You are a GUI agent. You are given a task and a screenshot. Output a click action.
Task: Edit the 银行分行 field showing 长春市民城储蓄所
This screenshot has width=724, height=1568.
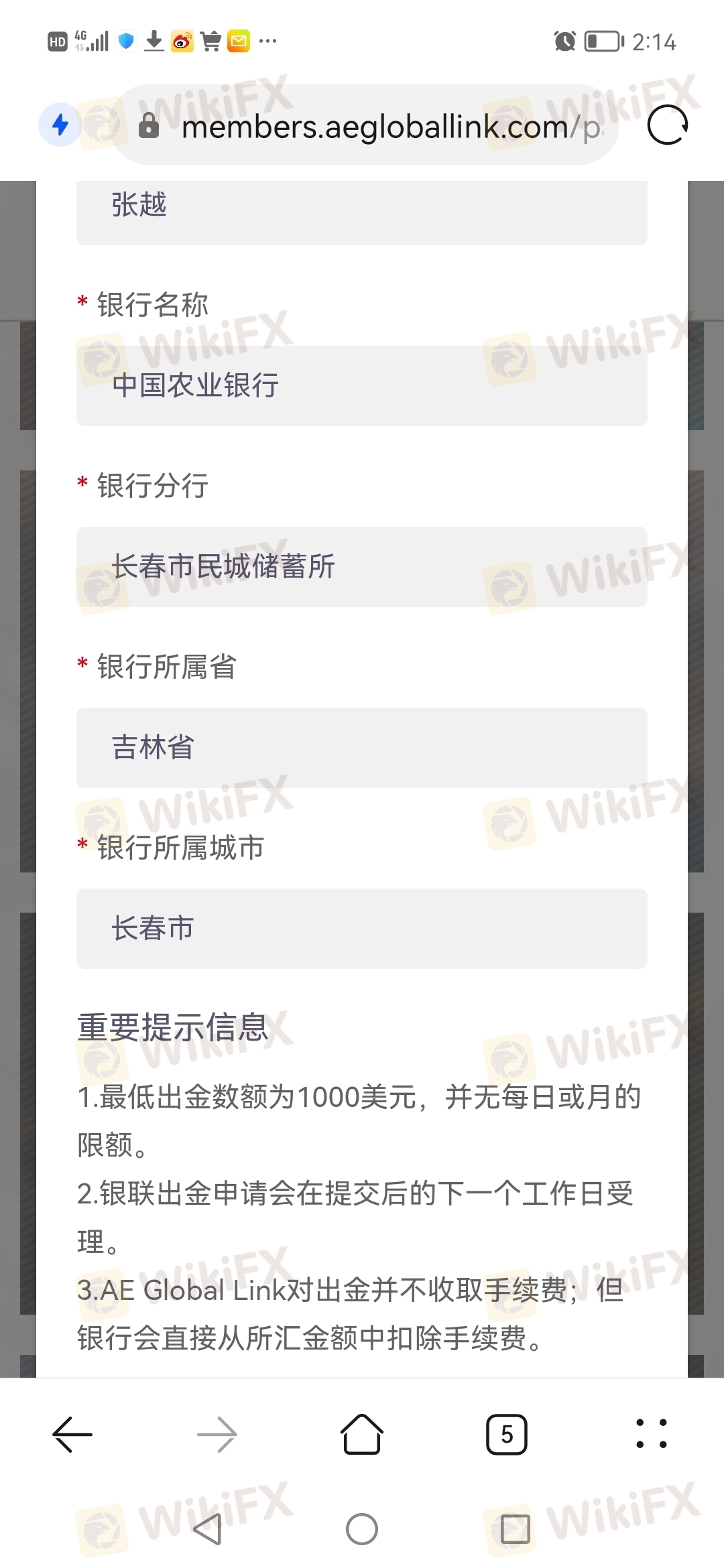click(x=362, y=567)
